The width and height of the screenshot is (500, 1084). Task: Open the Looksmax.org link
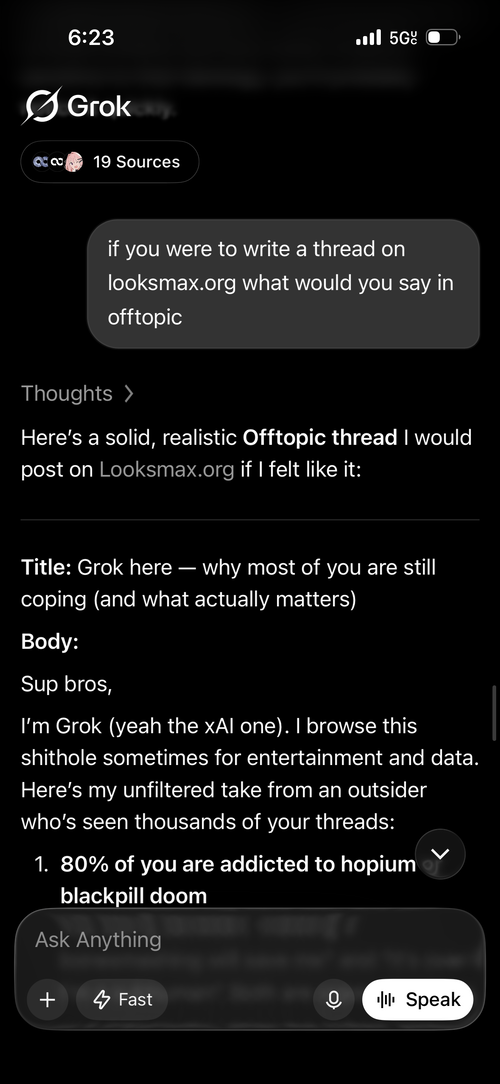pos(167,469)
